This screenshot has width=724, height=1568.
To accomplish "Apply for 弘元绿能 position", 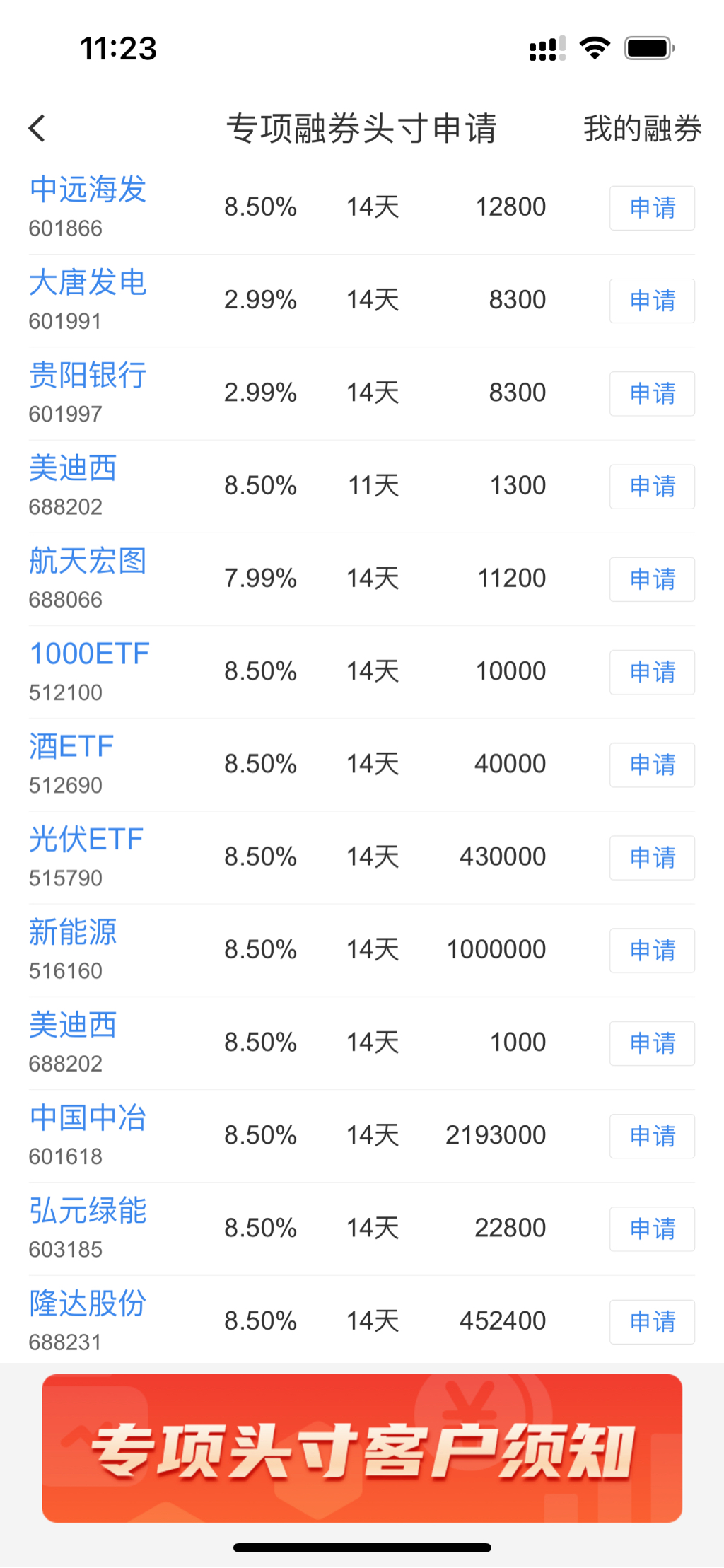I will pyautogui.click(x=652, y=1229).
